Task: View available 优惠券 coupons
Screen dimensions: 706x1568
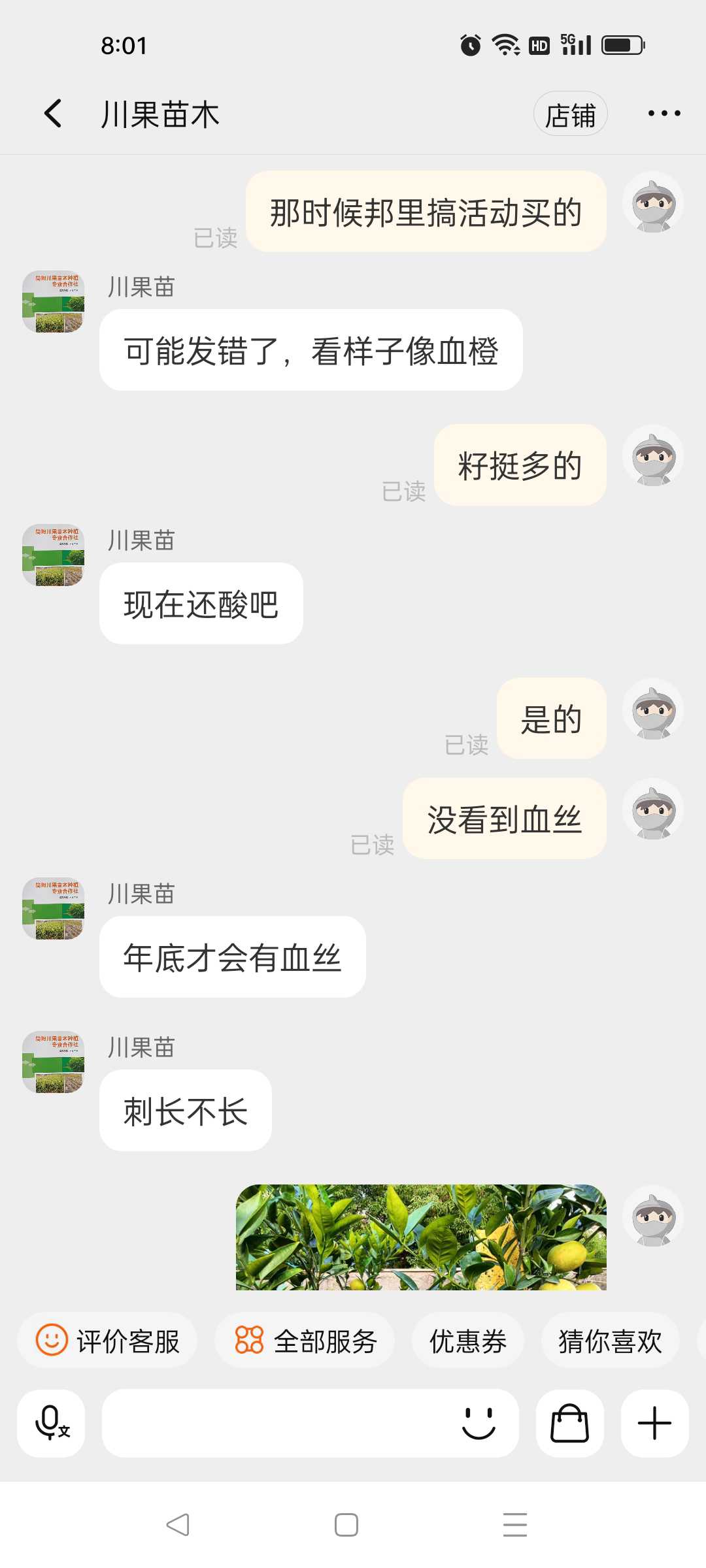Action: (468, 1341)
